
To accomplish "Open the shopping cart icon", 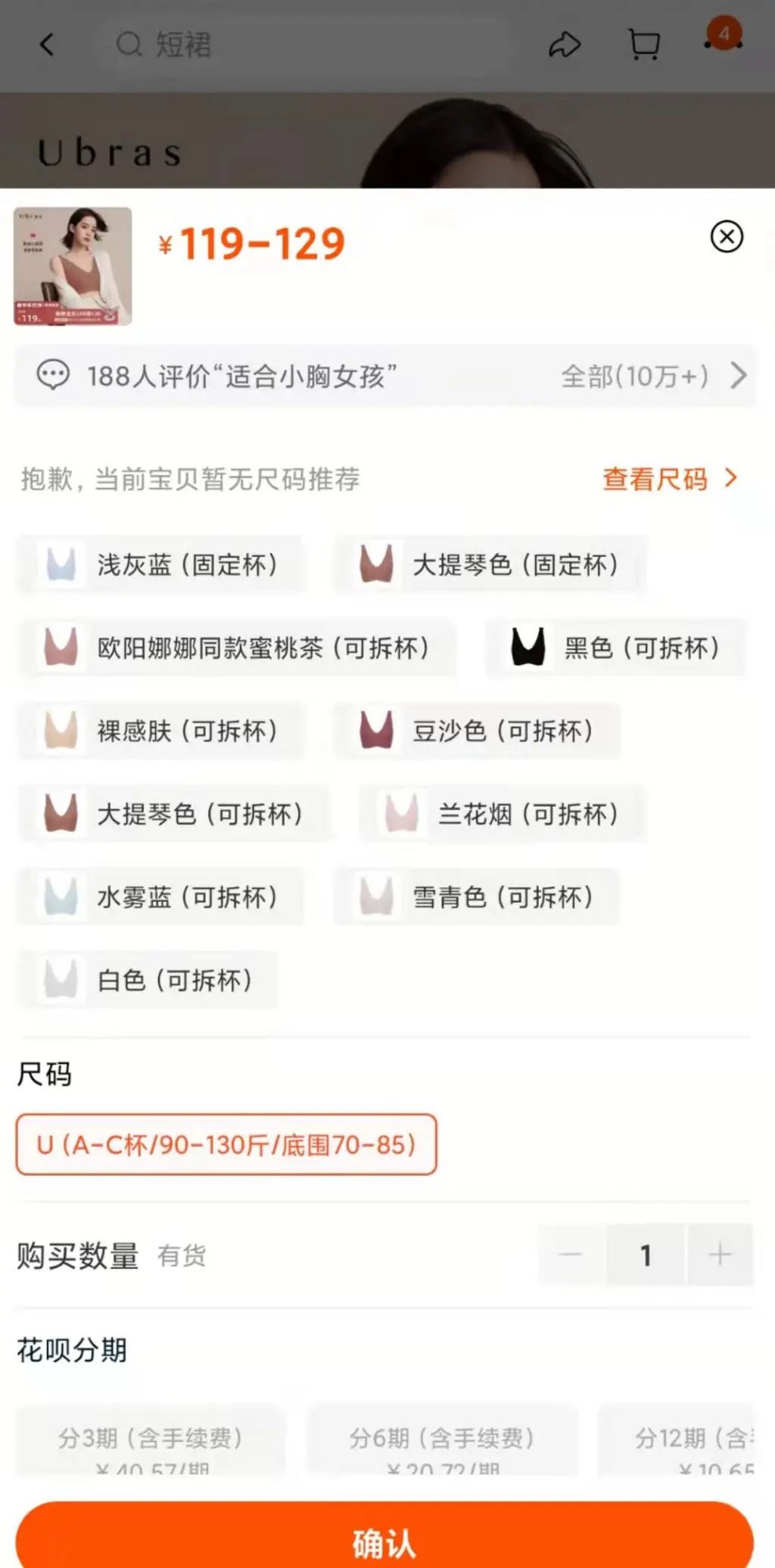I will pos(643,45).
